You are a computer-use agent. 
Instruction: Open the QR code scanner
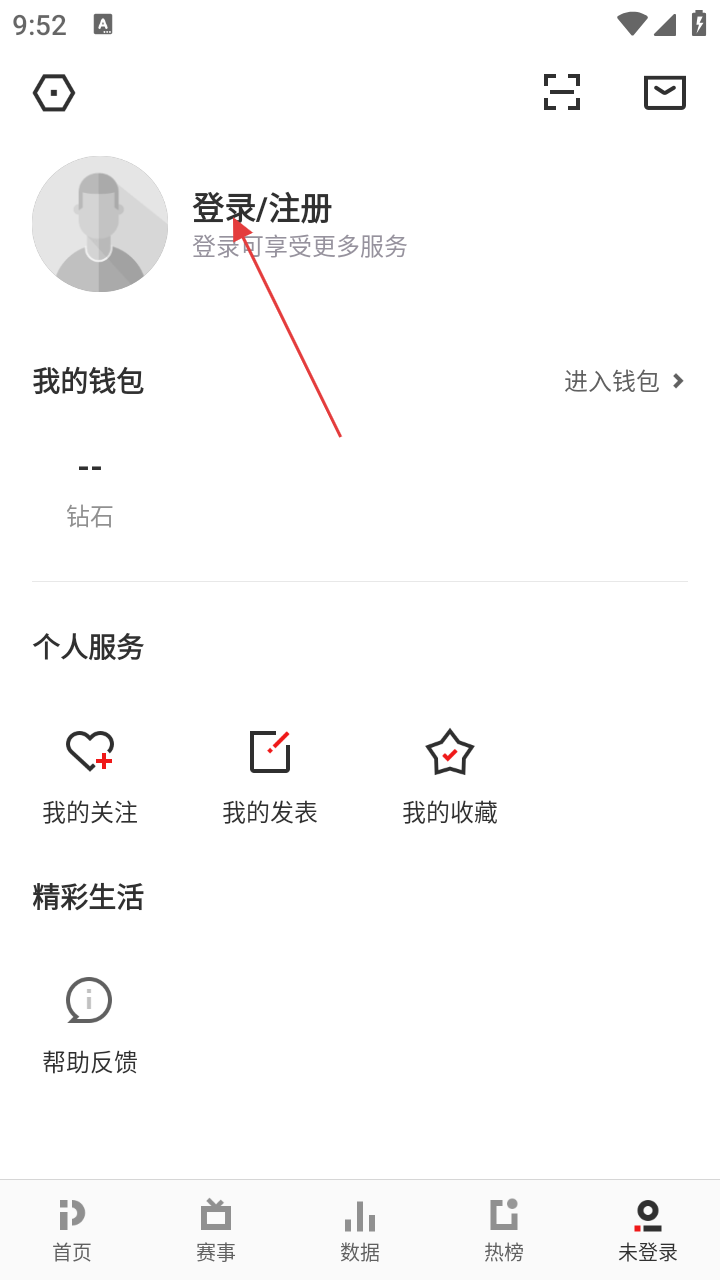click(562, 92)
